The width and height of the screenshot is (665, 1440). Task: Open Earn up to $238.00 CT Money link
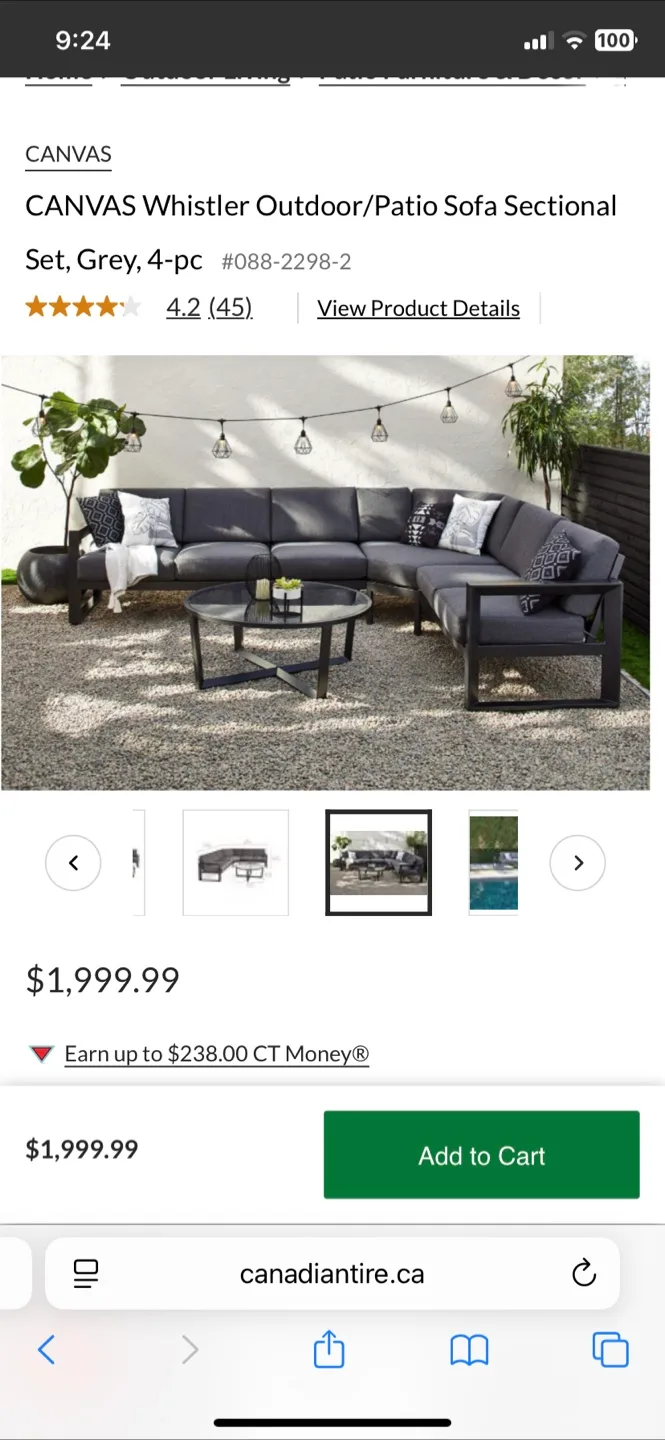point(216,1054)
